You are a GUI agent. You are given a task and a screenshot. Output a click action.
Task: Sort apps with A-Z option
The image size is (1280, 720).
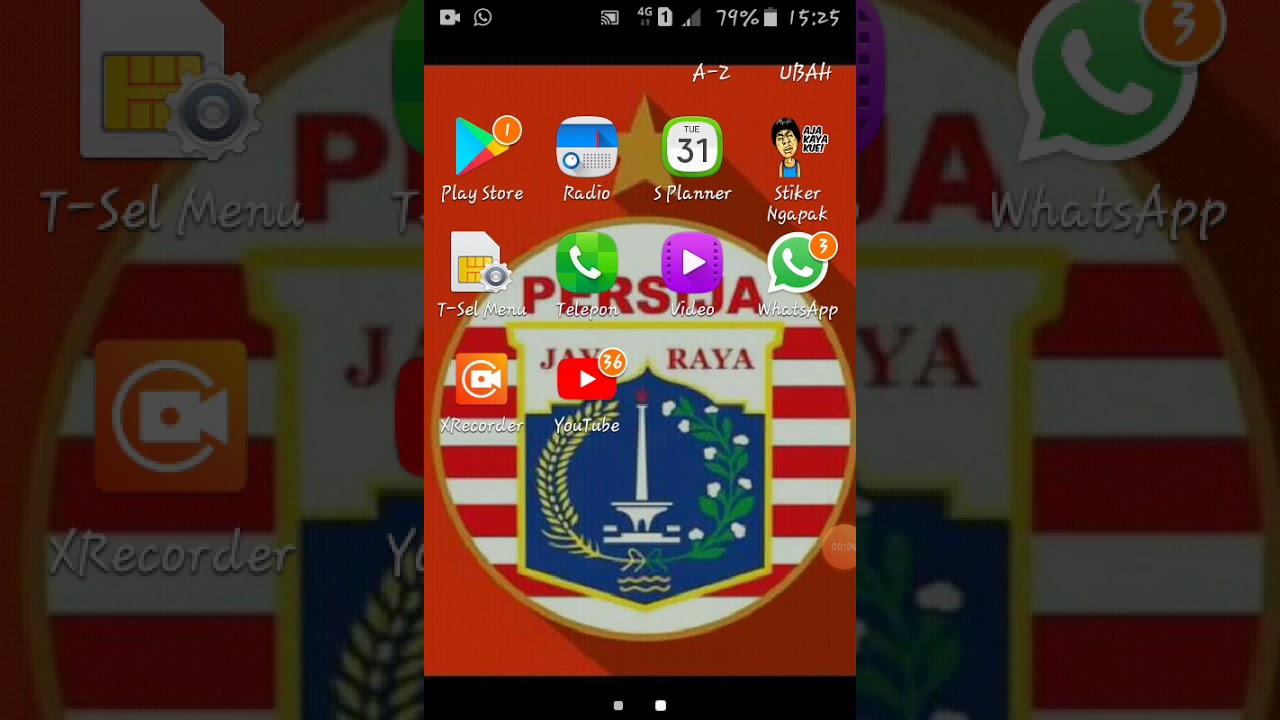point(711,72)
